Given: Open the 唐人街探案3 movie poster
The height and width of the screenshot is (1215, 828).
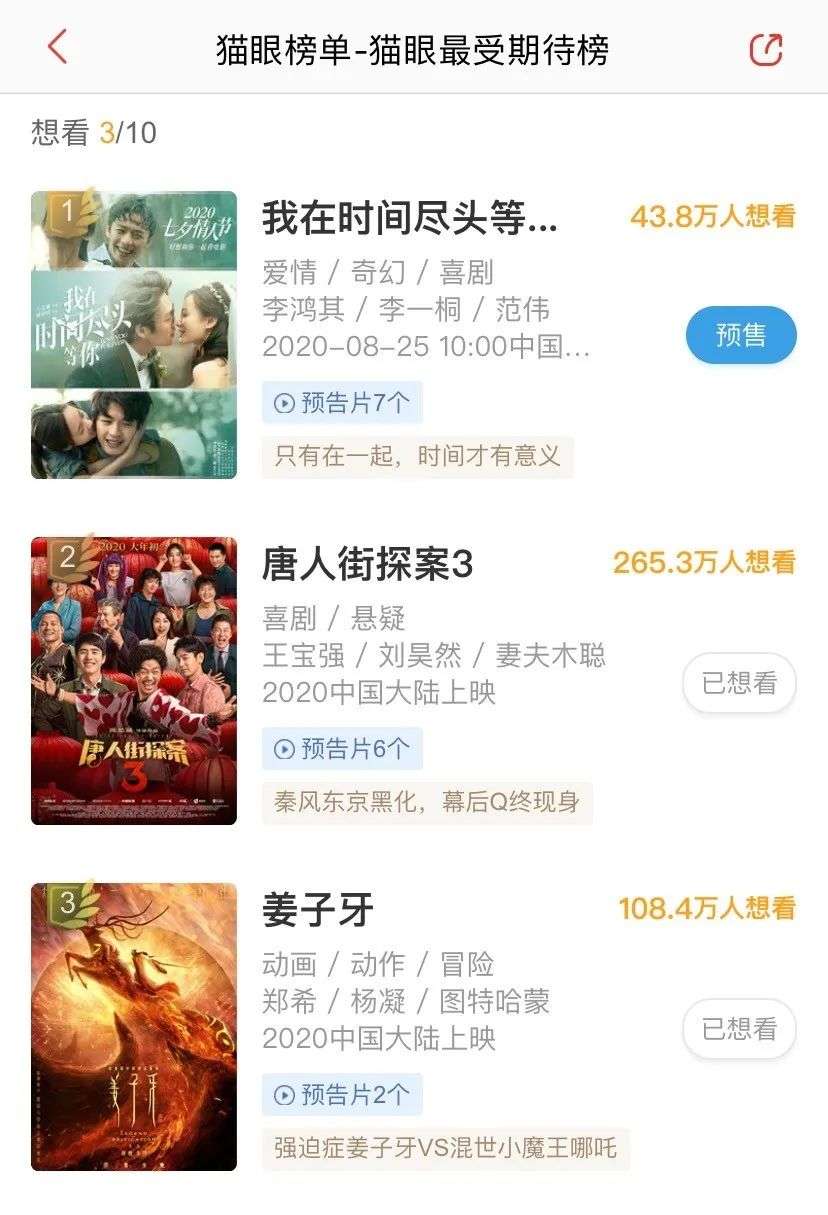Looking at the screenshot, I should pyautogui.click(x=134, y=681).
